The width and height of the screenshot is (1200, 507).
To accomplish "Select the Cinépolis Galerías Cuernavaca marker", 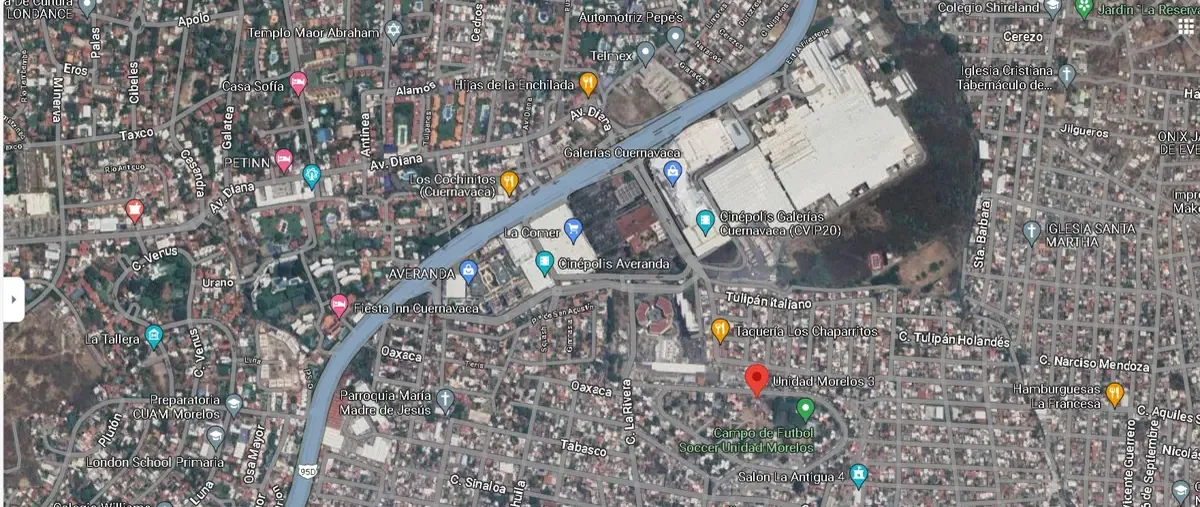I will pos(705,220).
